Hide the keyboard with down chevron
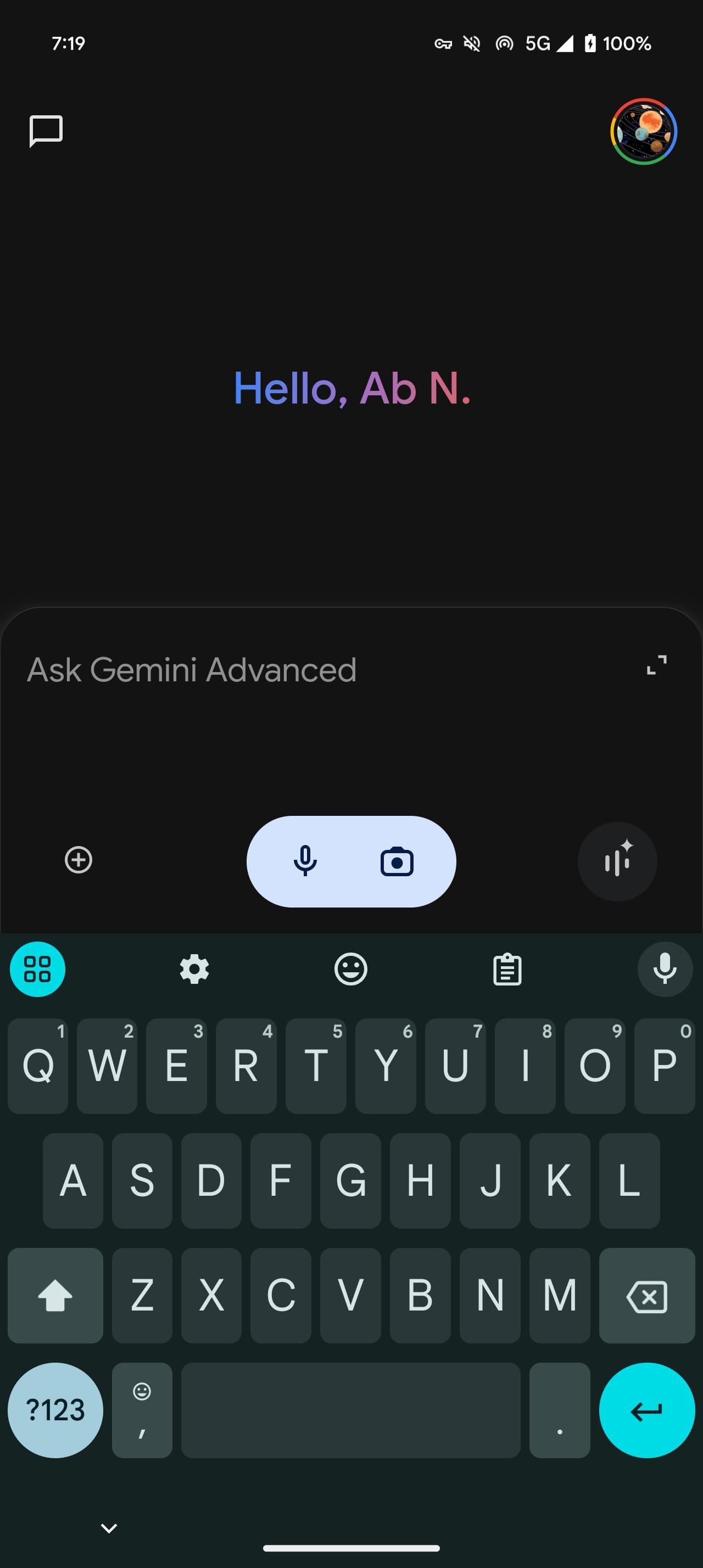The height and width of the screenshot is (1568, 703). coord(109,1528)
